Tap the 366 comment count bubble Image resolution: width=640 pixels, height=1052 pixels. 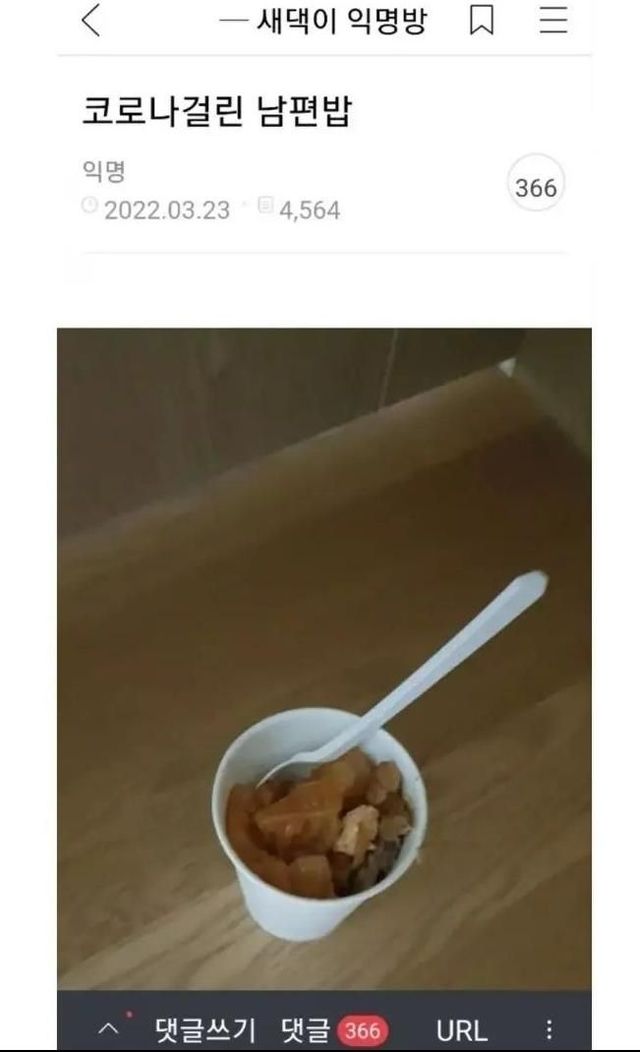click(x=536, y=187)
